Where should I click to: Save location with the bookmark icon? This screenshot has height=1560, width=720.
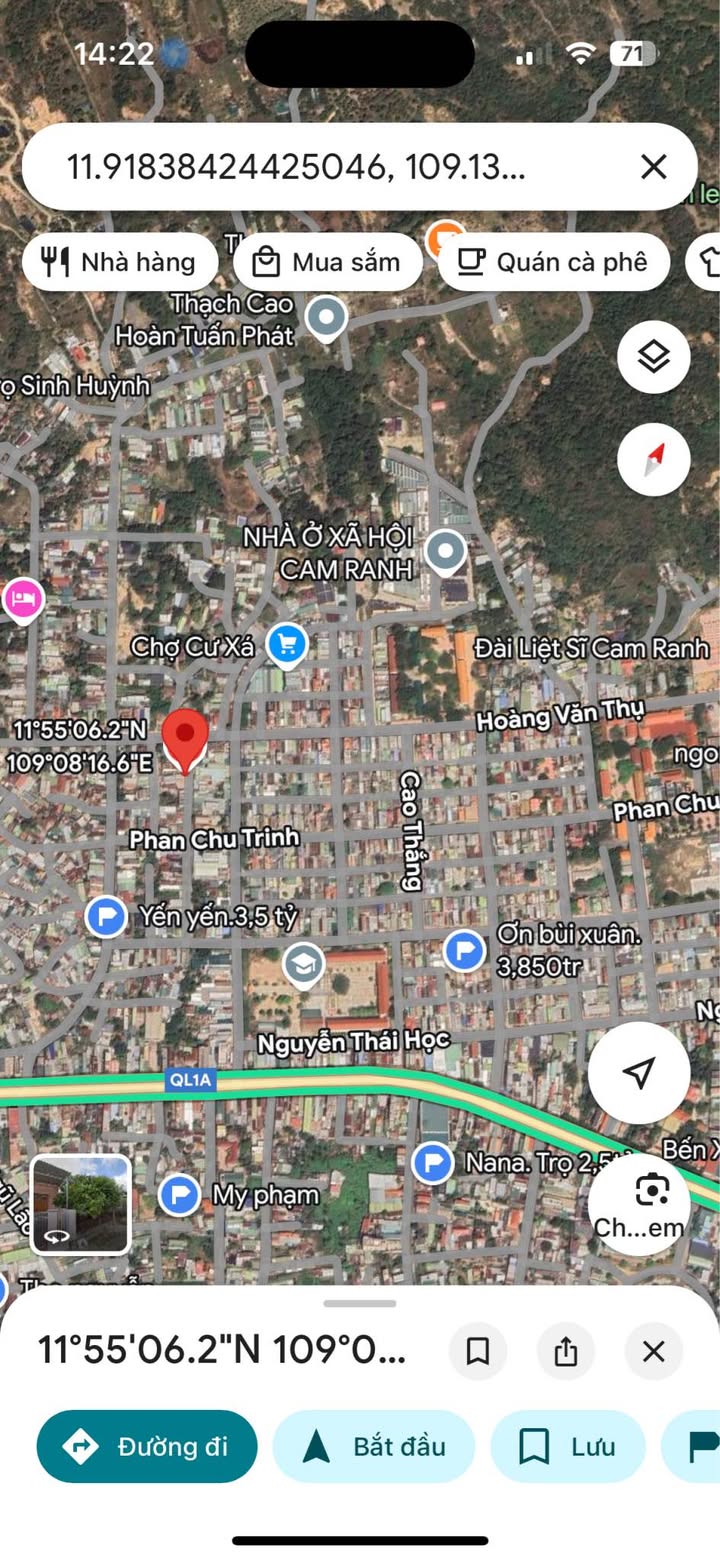click(478, 1352)
